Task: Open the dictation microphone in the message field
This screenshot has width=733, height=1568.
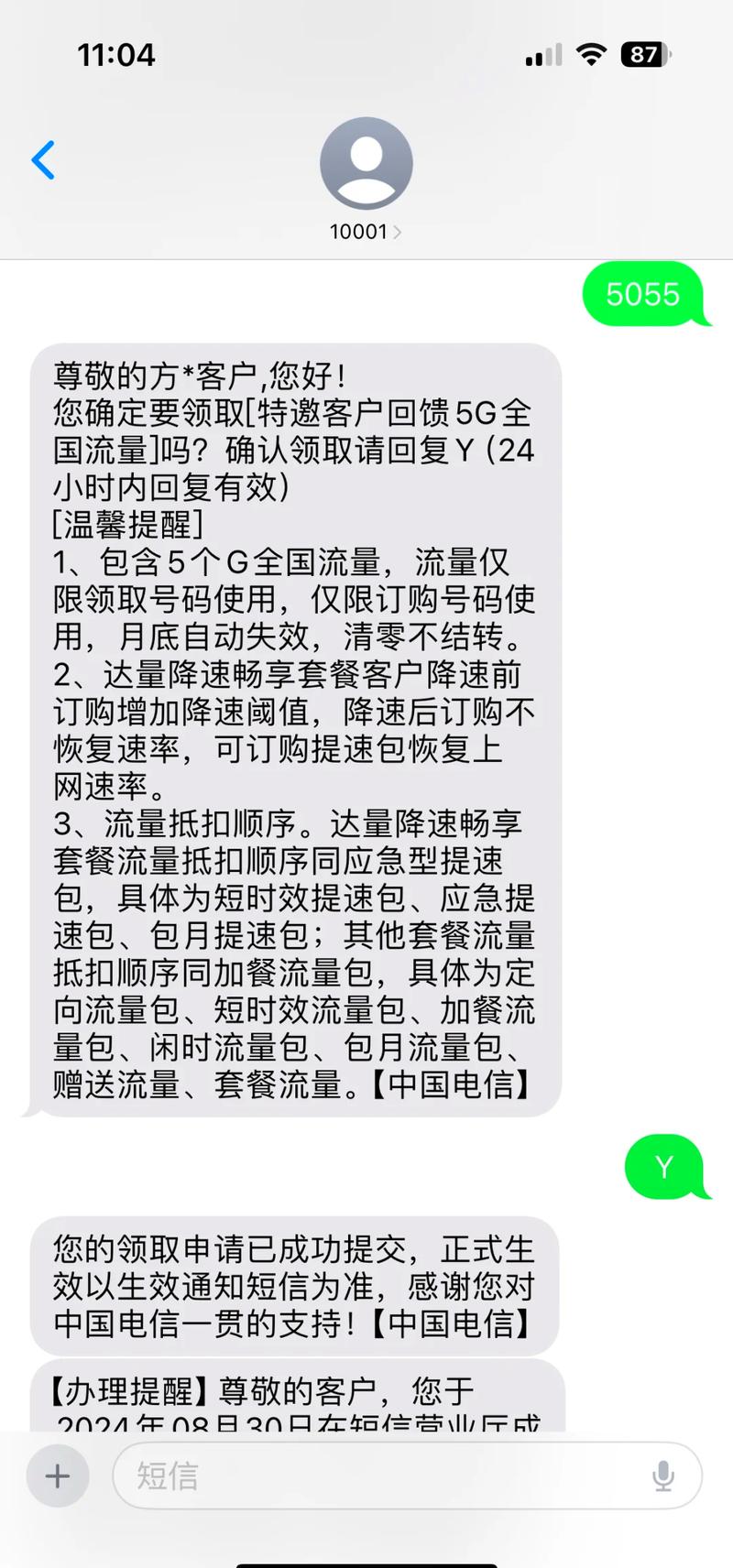Action: [x=663, y=1475]
